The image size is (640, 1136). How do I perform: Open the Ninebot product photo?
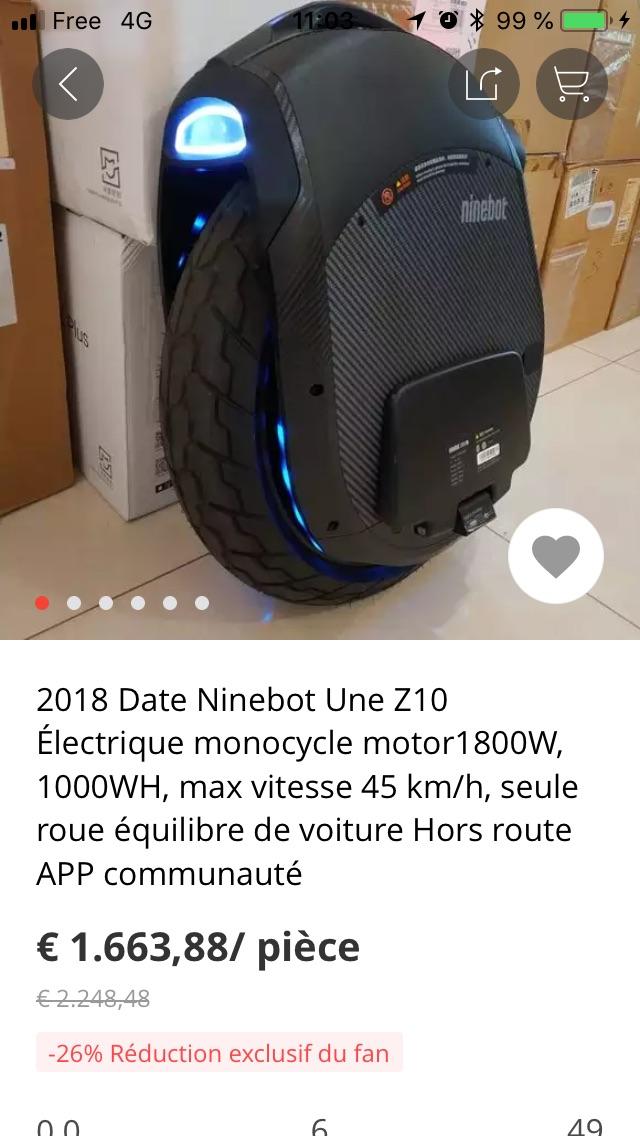point(320,320)
